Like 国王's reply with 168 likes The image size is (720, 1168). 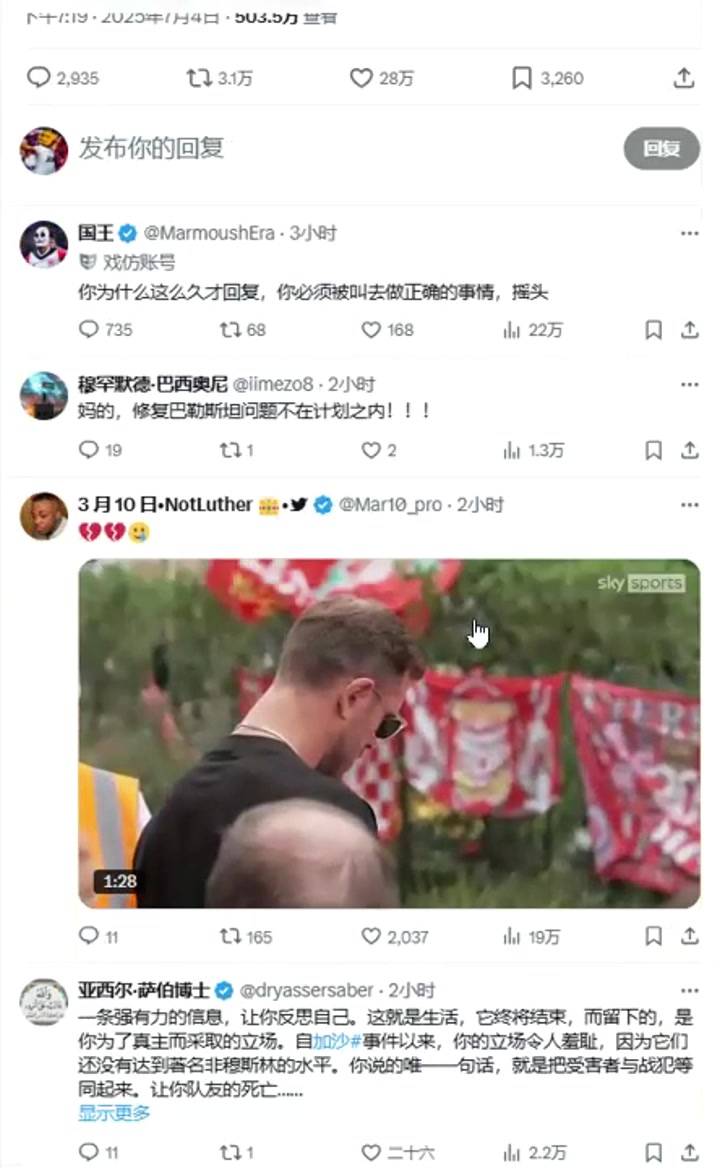(x=371, y=329)
